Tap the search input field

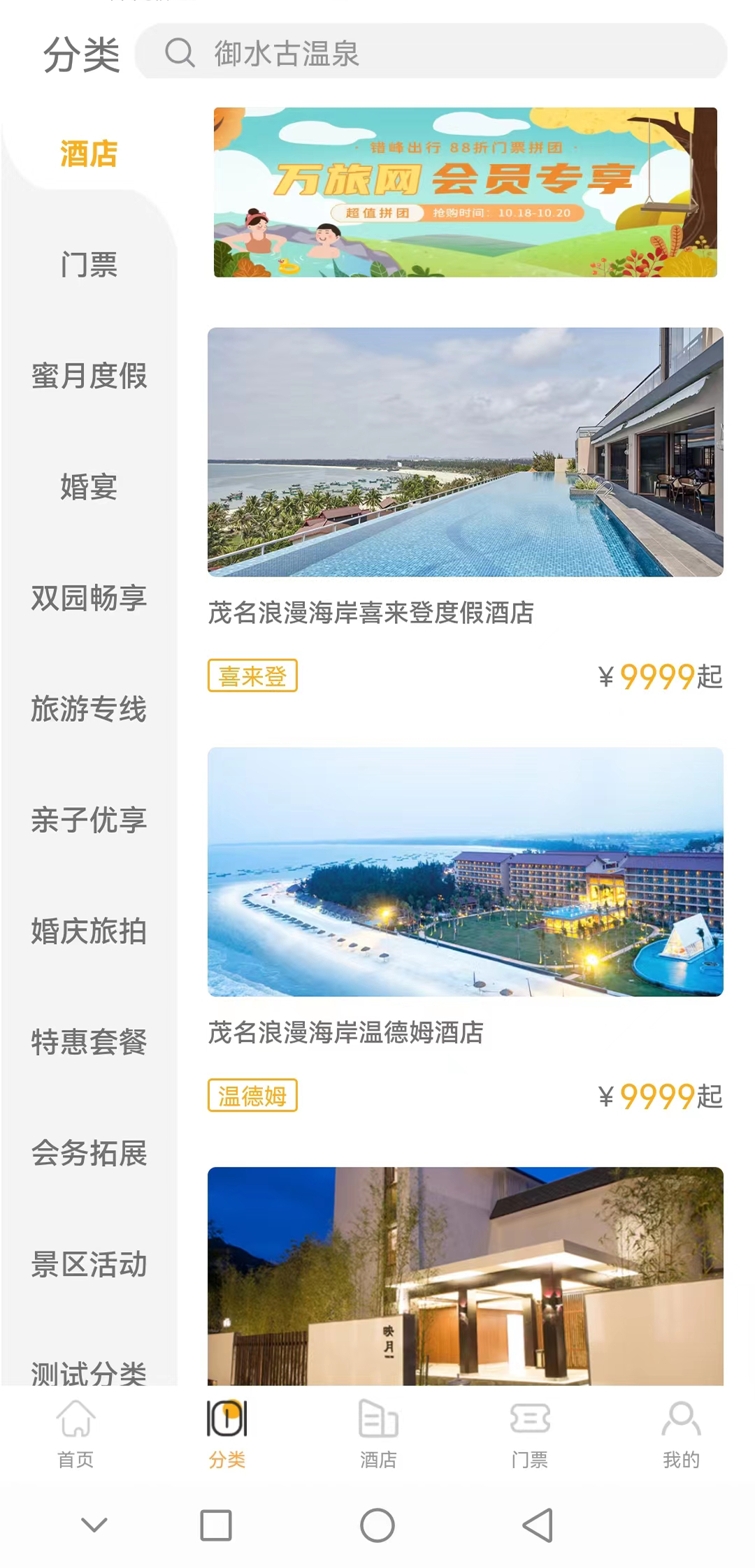click(433, 55)
